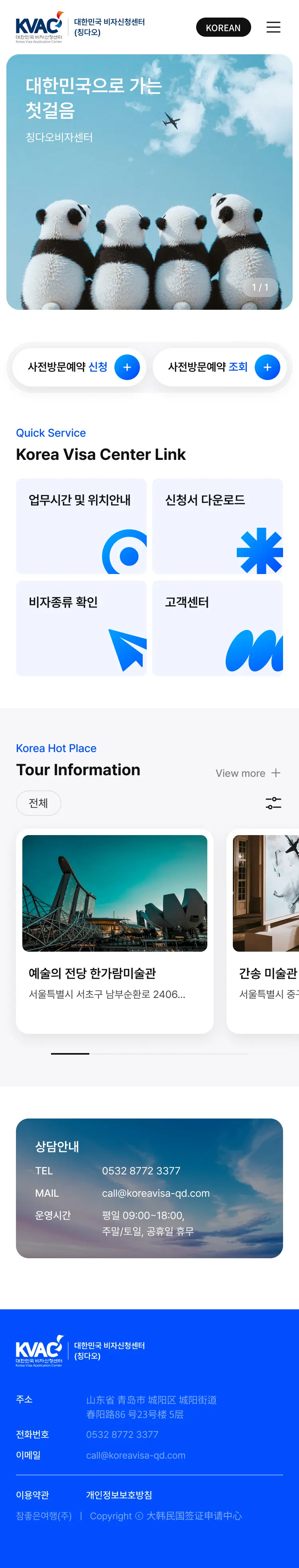Tap the KOREAN language button

click(223, 28)
